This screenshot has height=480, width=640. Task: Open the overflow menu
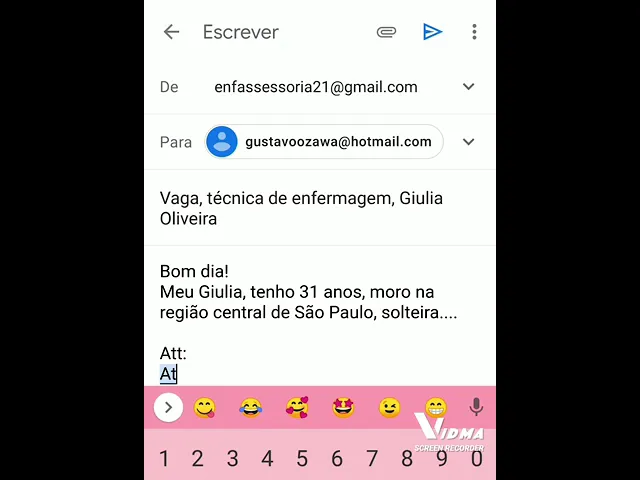click(474, 32)
